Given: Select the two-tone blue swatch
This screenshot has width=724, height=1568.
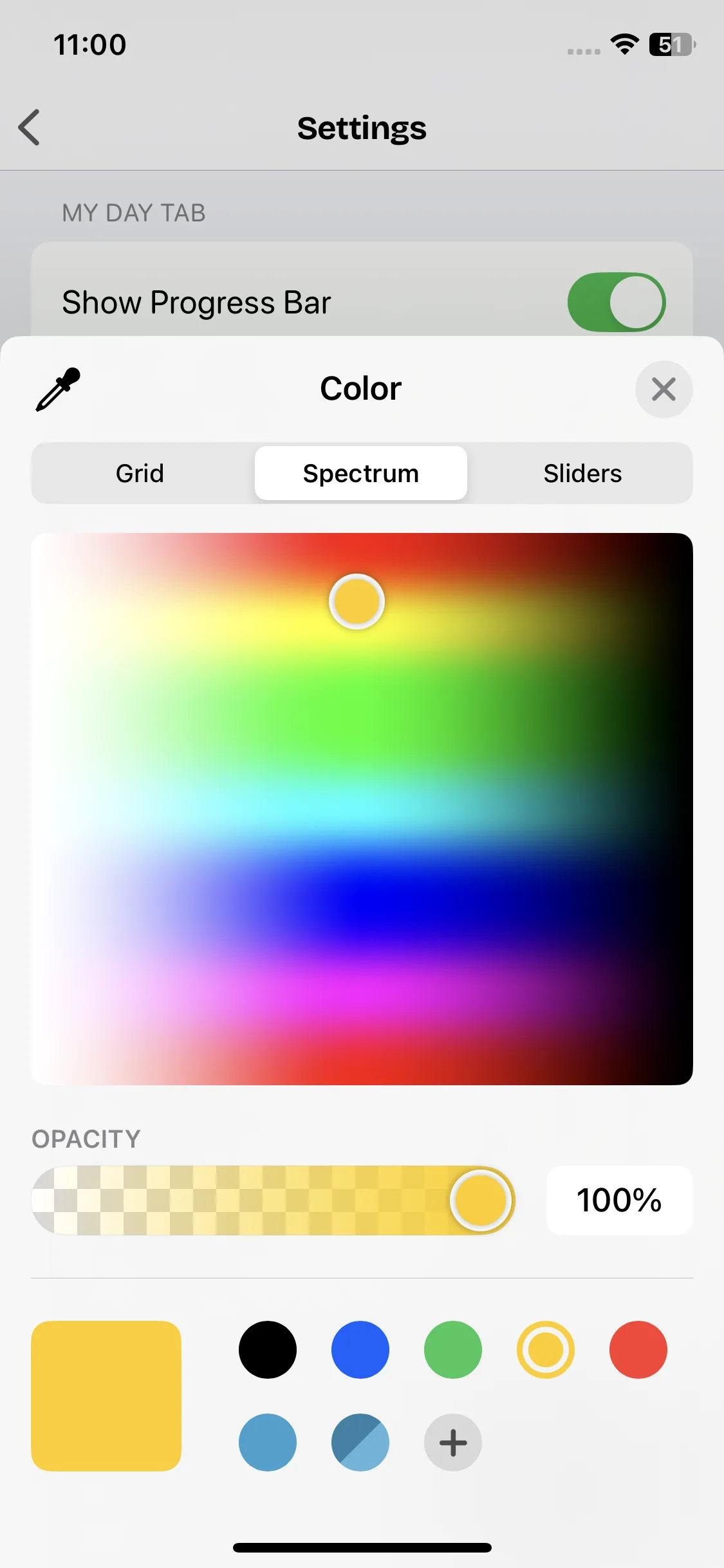Looking at the screenshot, I should coord(360,1442).
